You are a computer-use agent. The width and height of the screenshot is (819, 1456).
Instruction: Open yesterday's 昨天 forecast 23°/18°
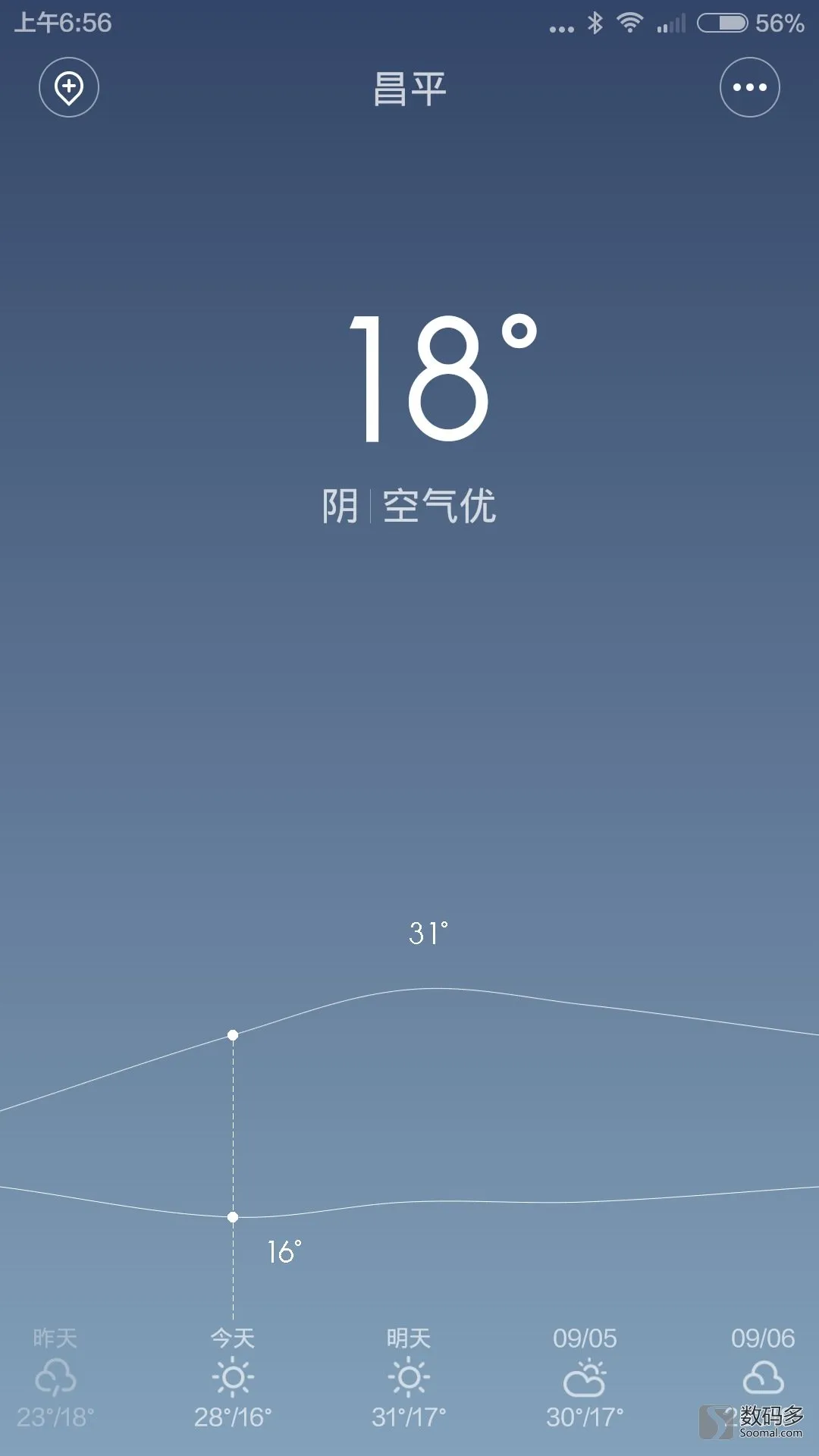pyautogui.click(x=55, y=1378)
